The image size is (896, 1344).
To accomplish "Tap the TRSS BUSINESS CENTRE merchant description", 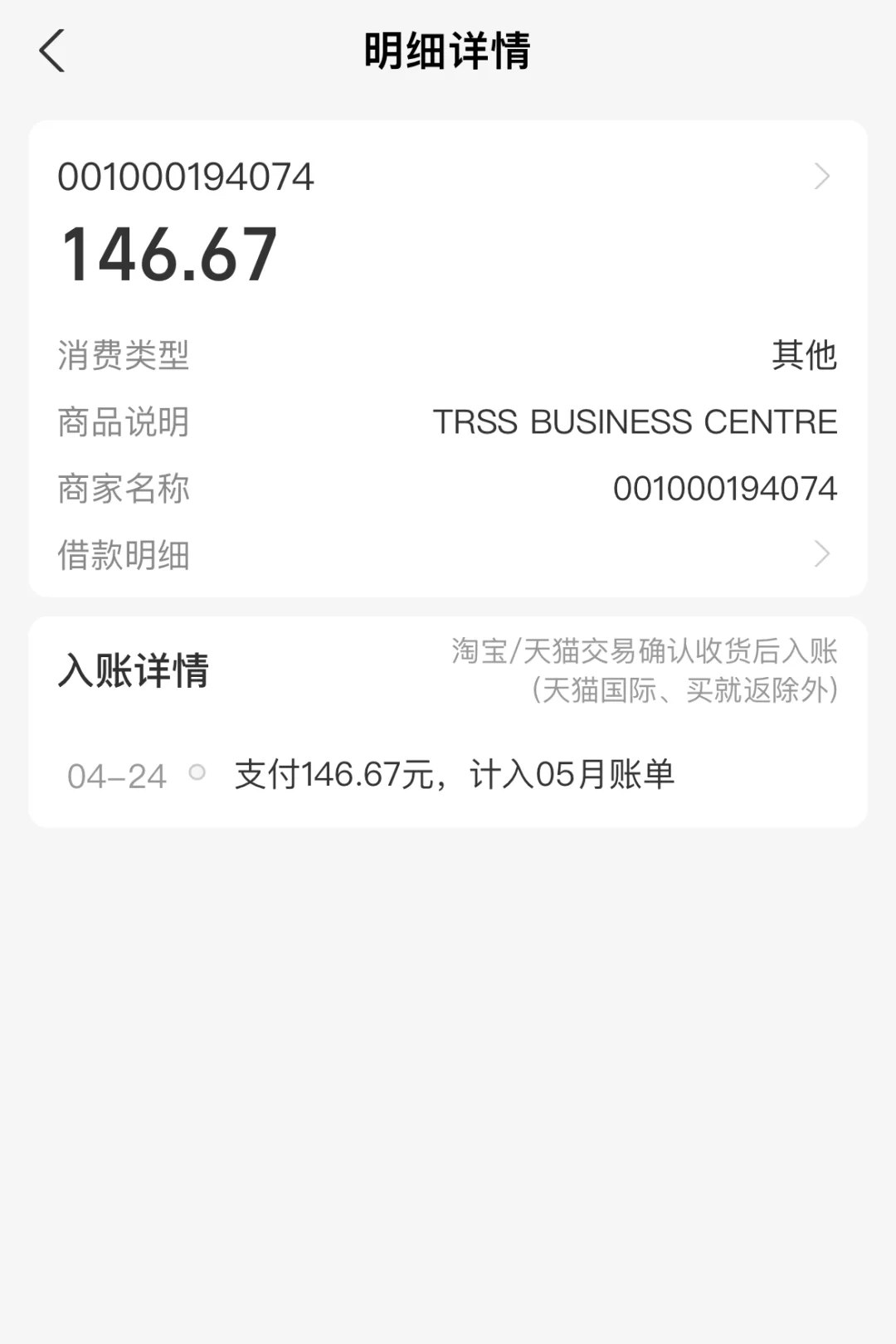I will click(635, 422).
